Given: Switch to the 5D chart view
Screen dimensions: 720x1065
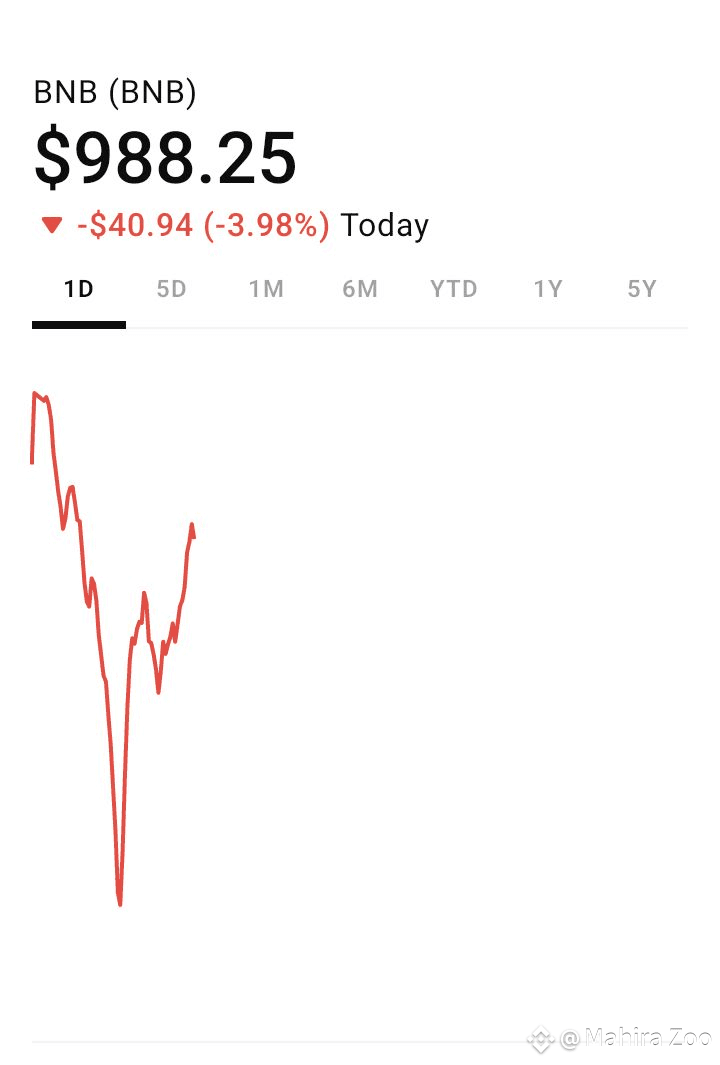Looking at the screenshot, I should coord(172,290).
